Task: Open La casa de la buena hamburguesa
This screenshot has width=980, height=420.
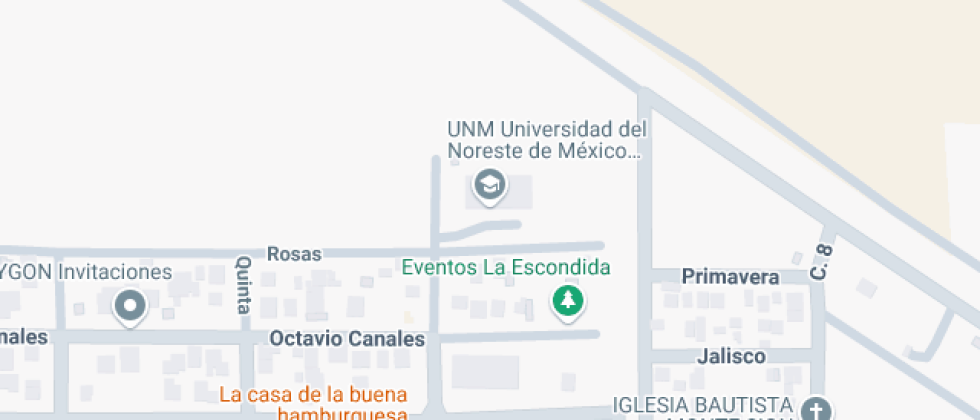Action: (313, 404)
